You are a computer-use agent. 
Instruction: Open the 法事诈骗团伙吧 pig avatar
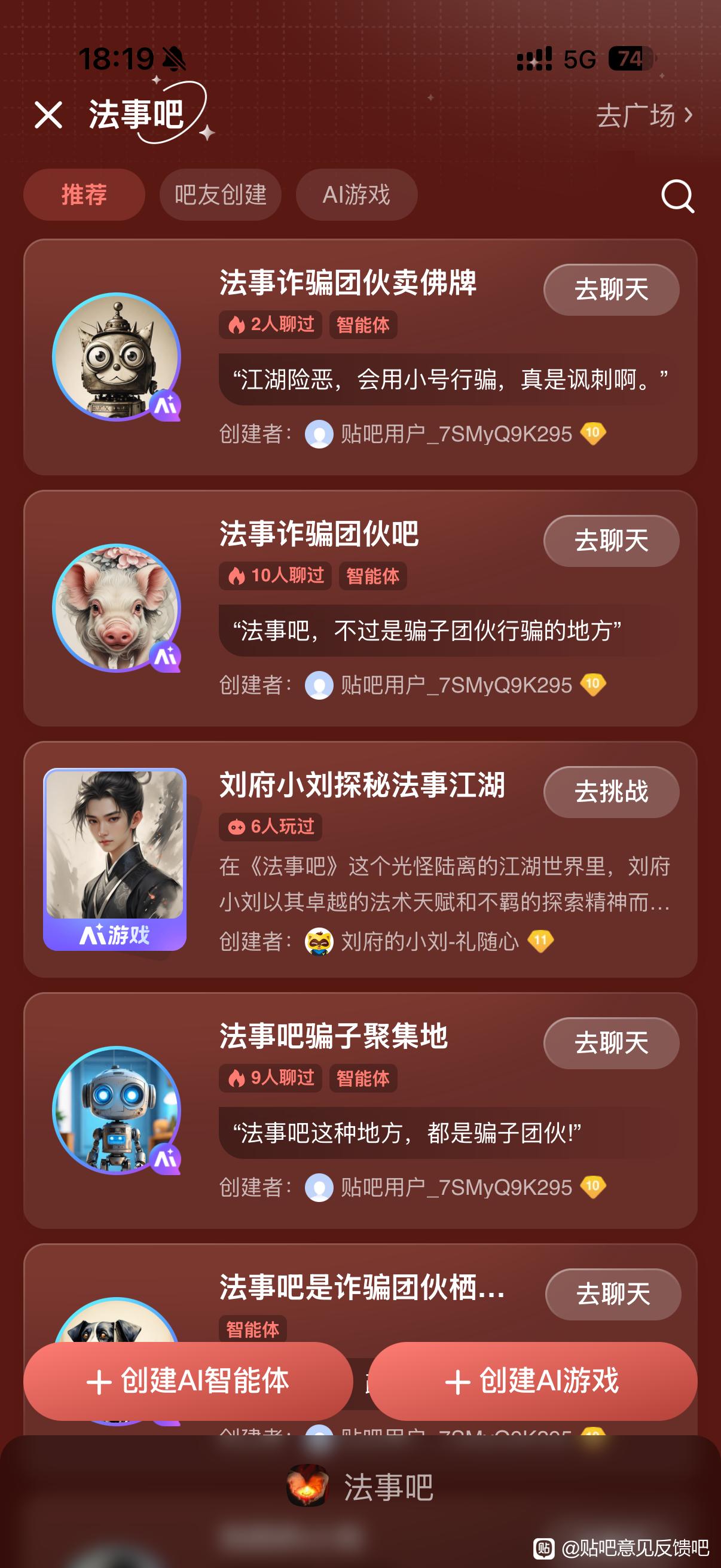click(116, 608)
